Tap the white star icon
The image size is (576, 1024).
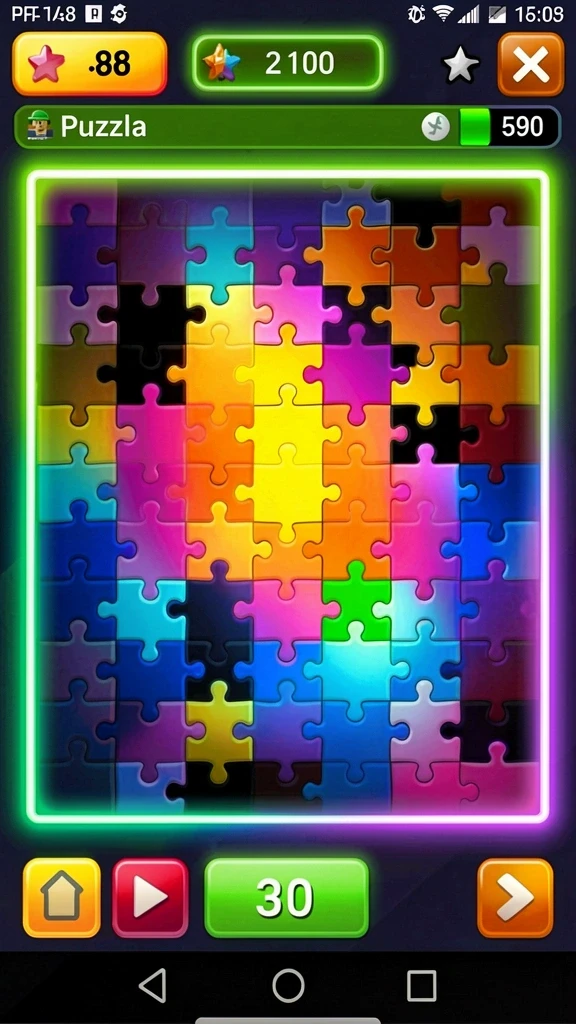460,65
